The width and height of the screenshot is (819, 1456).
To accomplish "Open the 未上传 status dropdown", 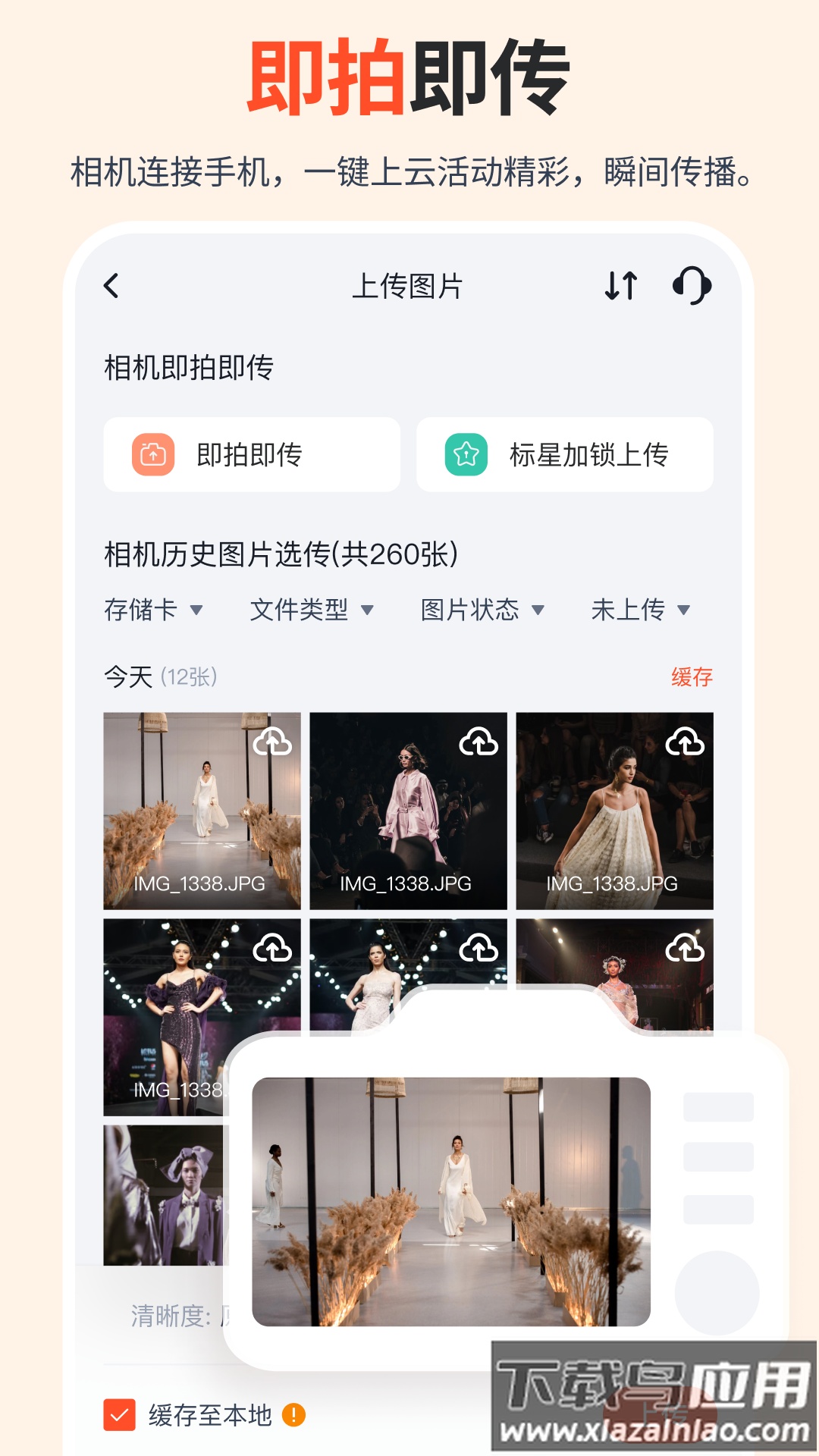I will (641, 609).
